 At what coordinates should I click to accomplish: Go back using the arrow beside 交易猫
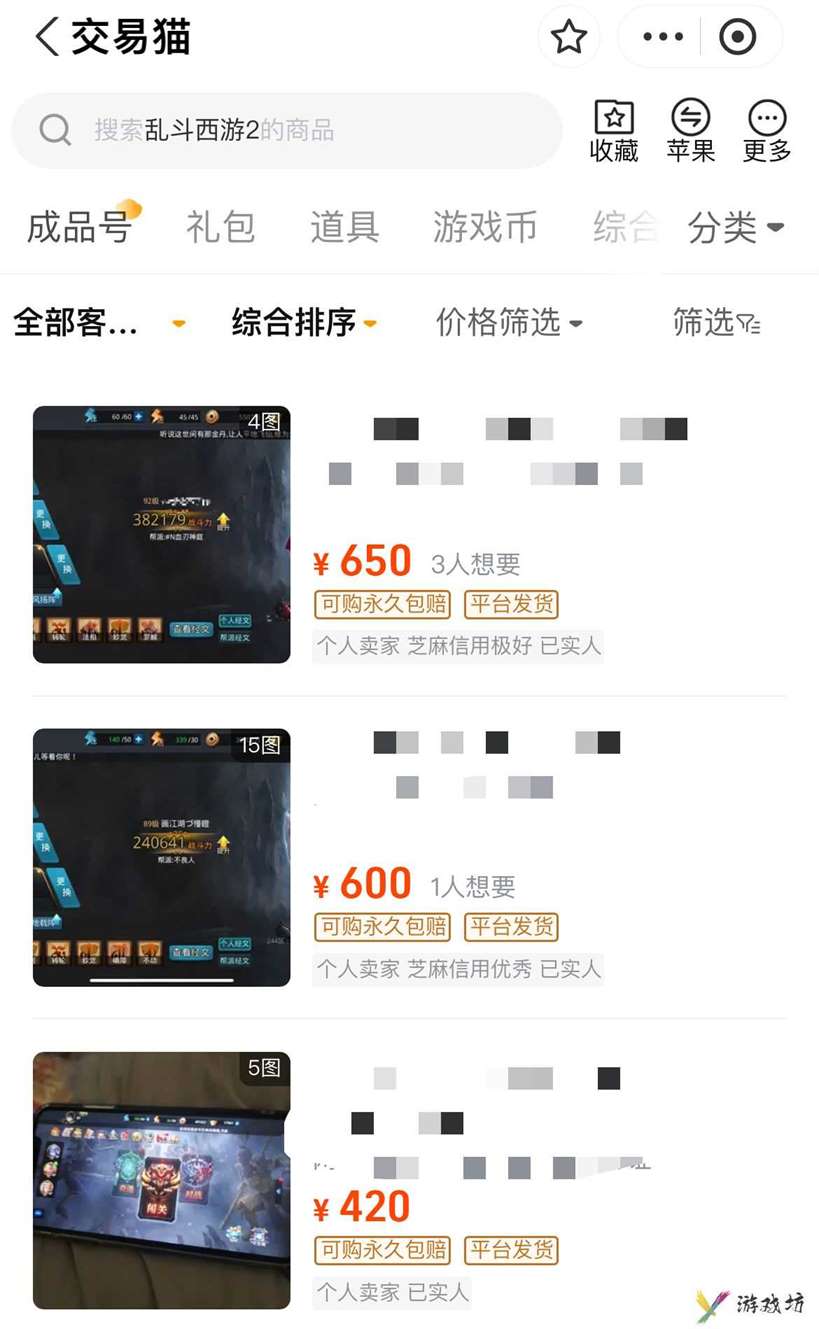click(x=46, y=37)
